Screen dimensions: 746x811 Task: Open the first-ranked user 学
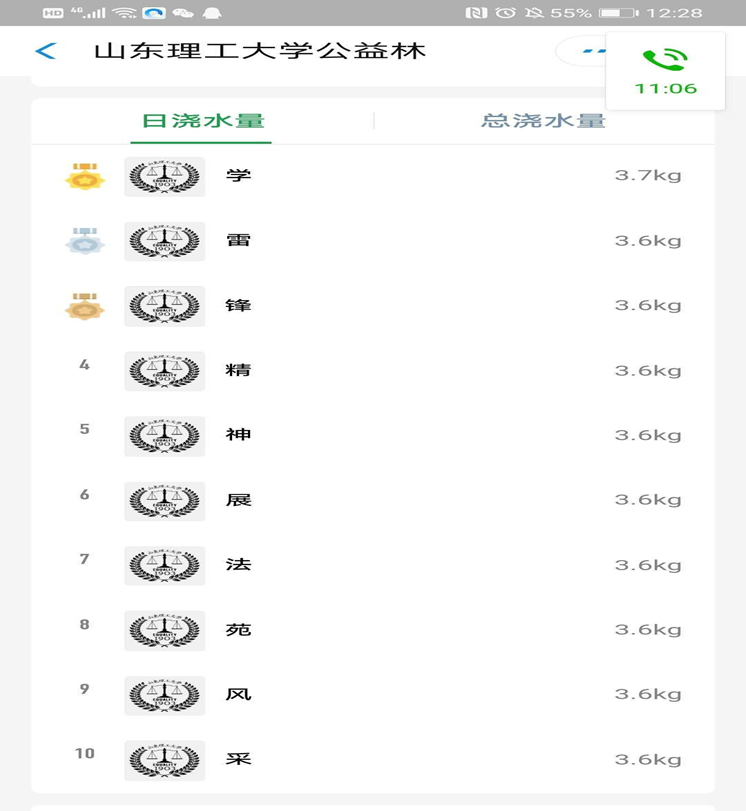tap(238, 176)
